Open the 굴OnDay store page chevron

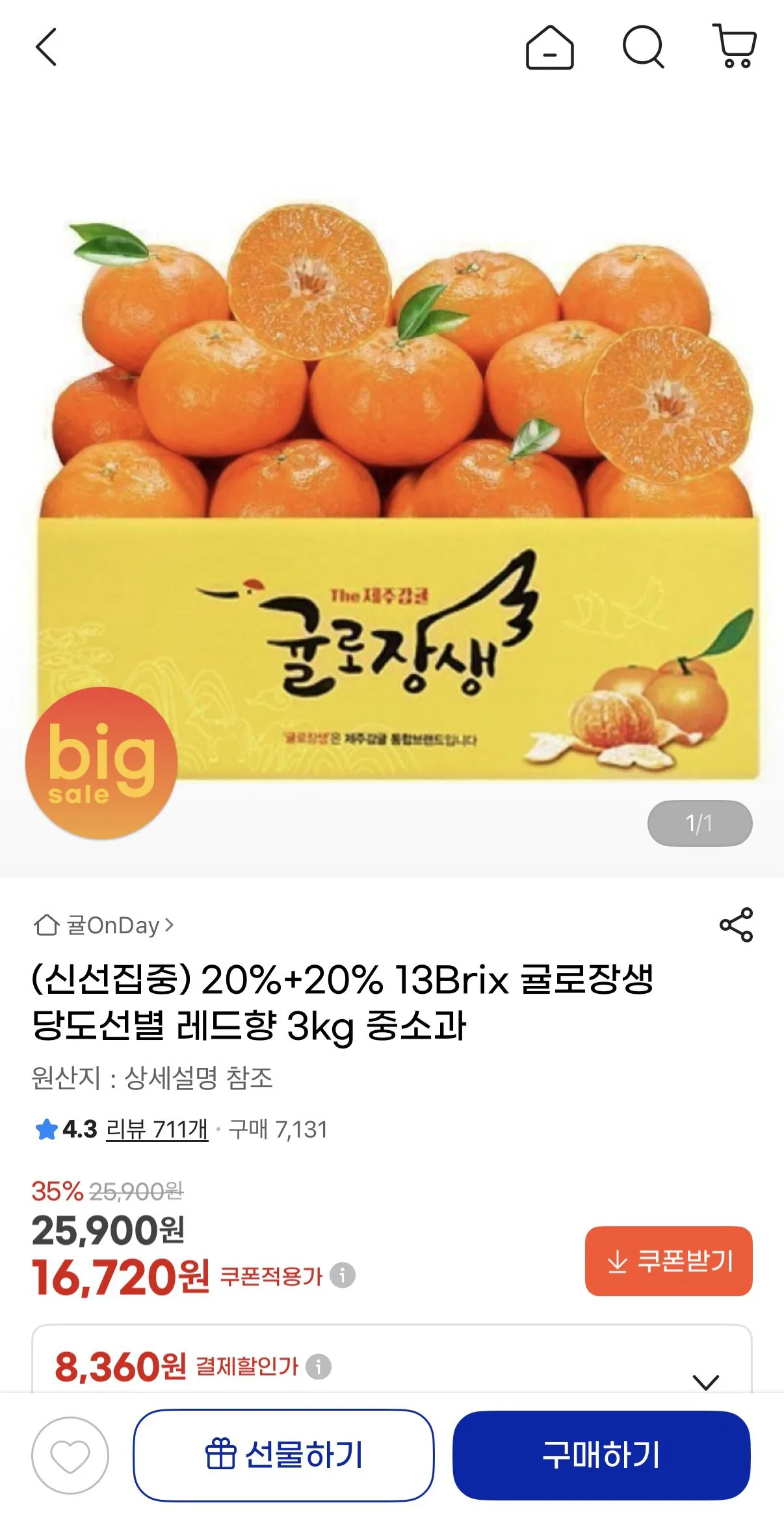(x=169, y=925)
